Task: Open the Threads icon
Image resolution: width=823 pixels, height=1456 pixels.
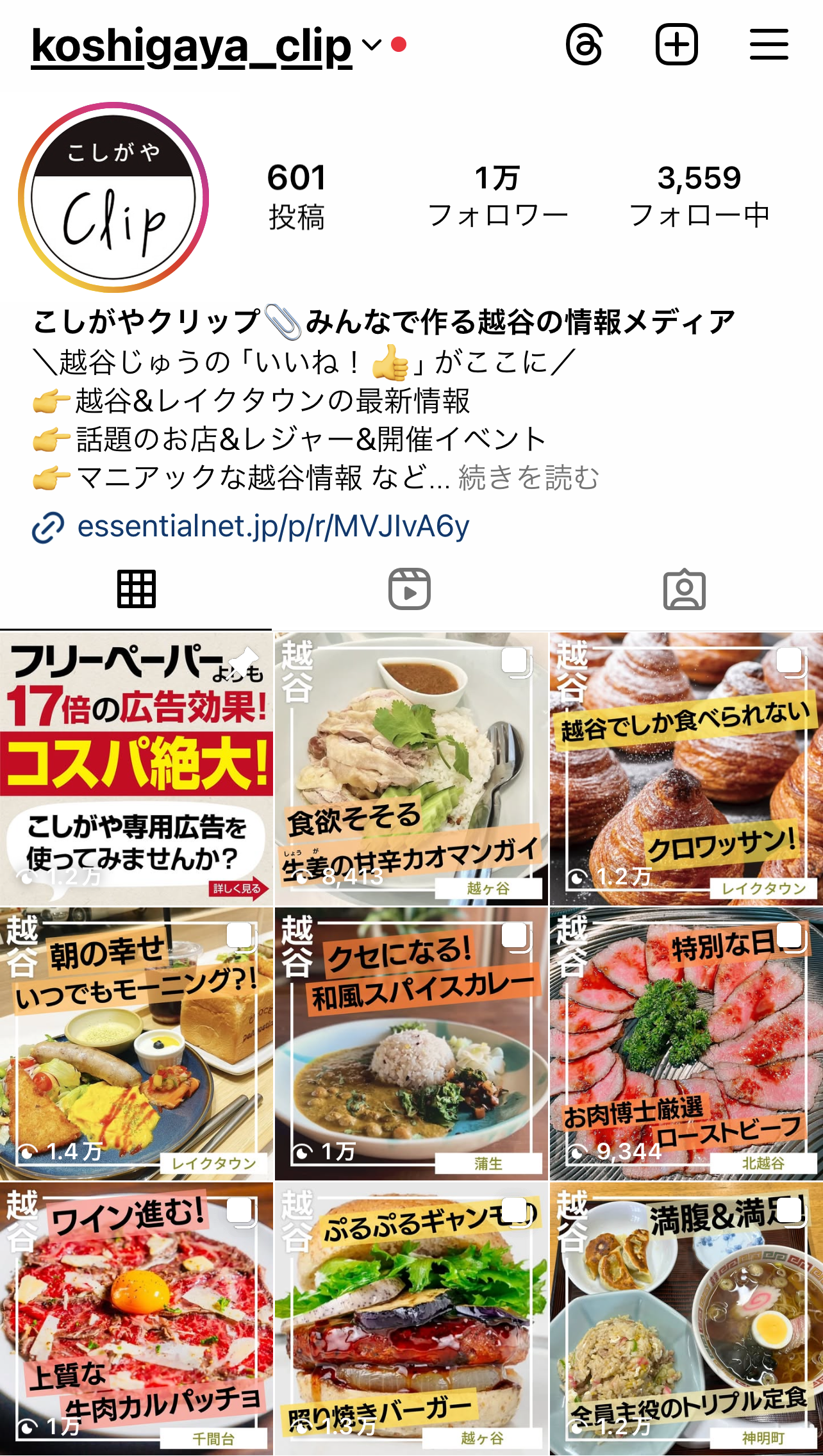Action: 584,45
